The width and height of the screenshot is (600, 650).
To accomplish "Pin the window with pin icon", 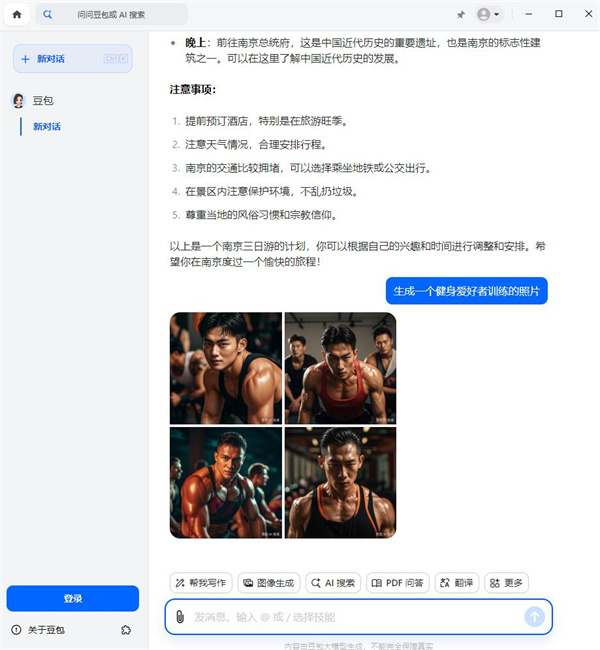I will (460, 15).
